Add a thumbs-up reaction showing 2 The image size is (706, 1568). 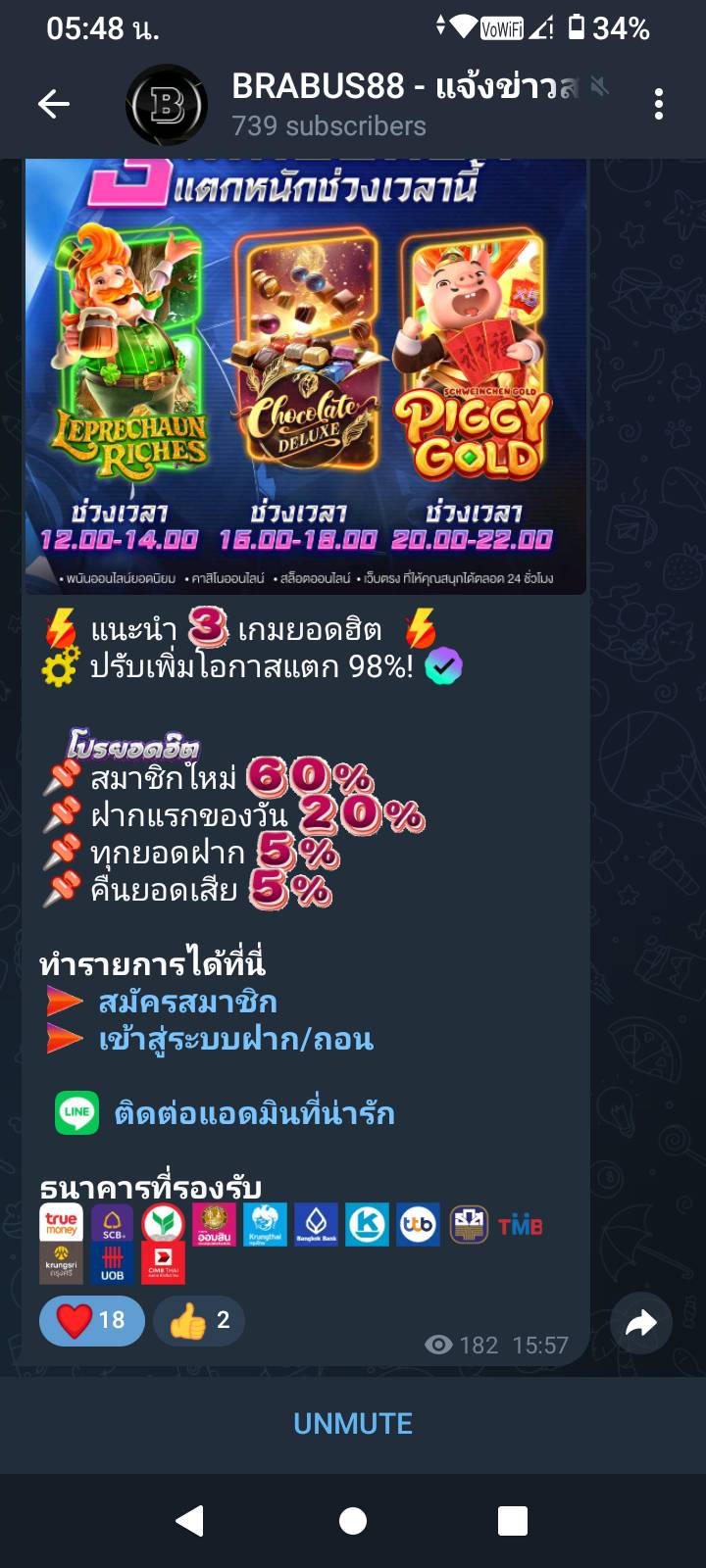(199, 1320)
